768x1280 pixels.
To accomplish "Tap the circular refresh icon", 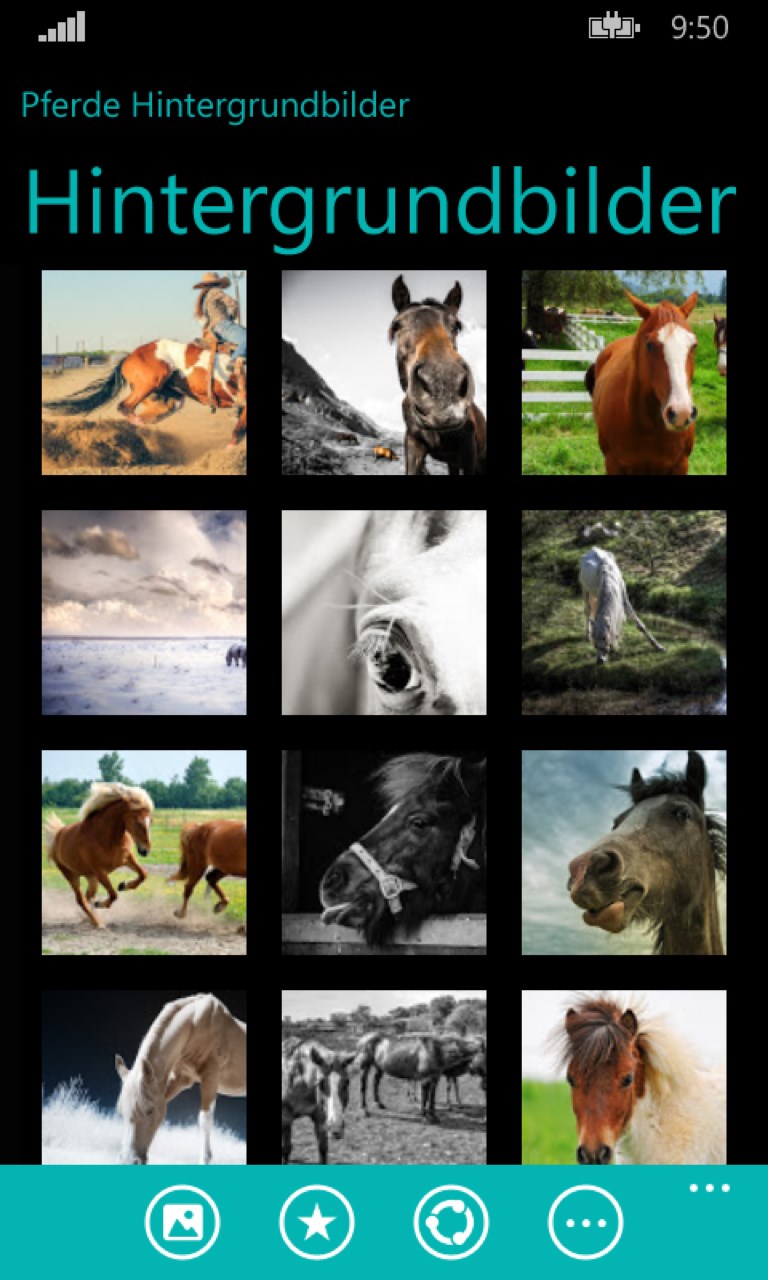I will 451,1222.
